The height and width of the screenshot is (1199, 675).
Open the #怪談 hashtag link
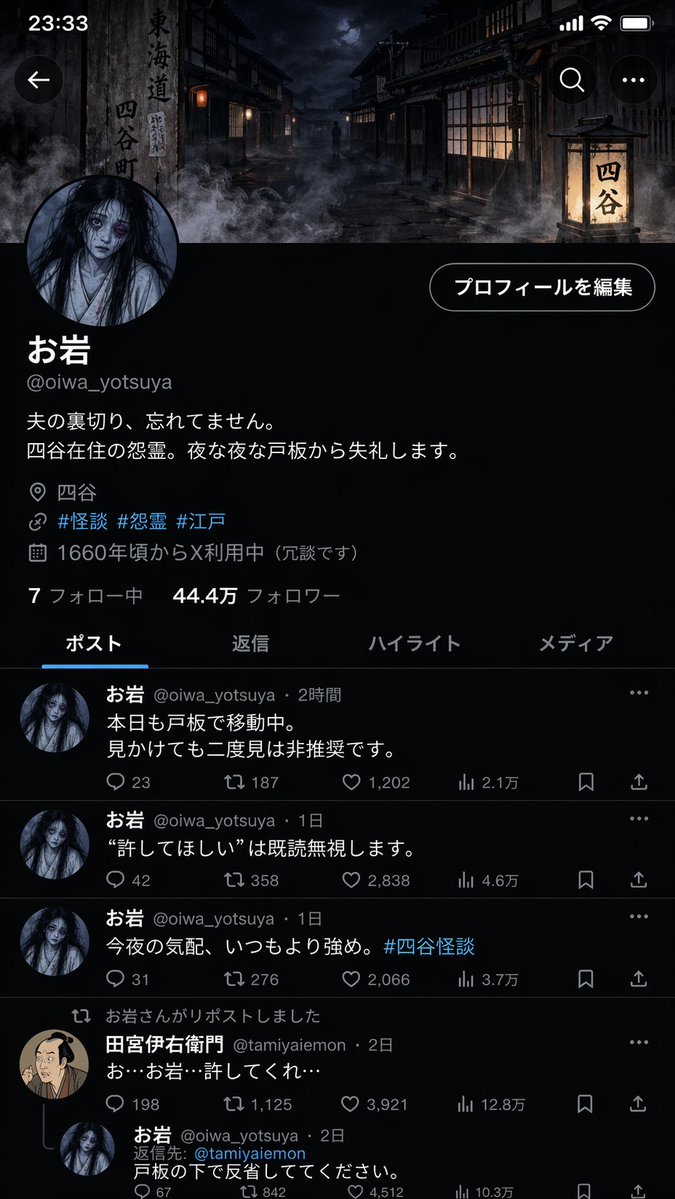pyautogui.click(x=82, y=521)
